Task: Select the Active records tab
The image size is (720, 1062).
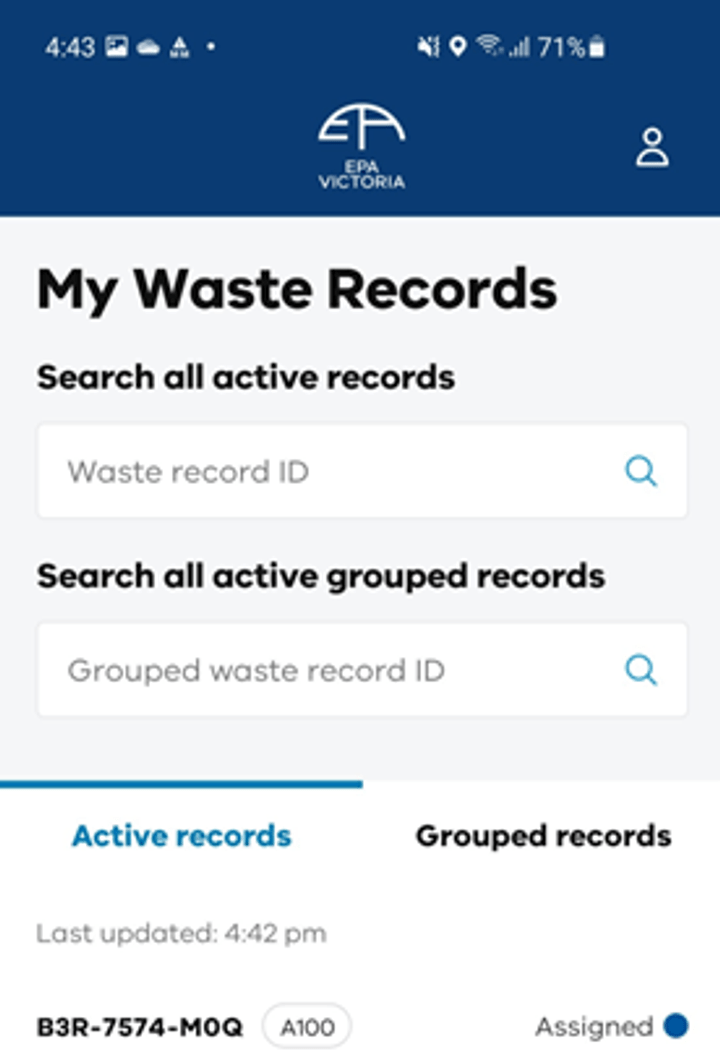Action: tap(180, 836)
